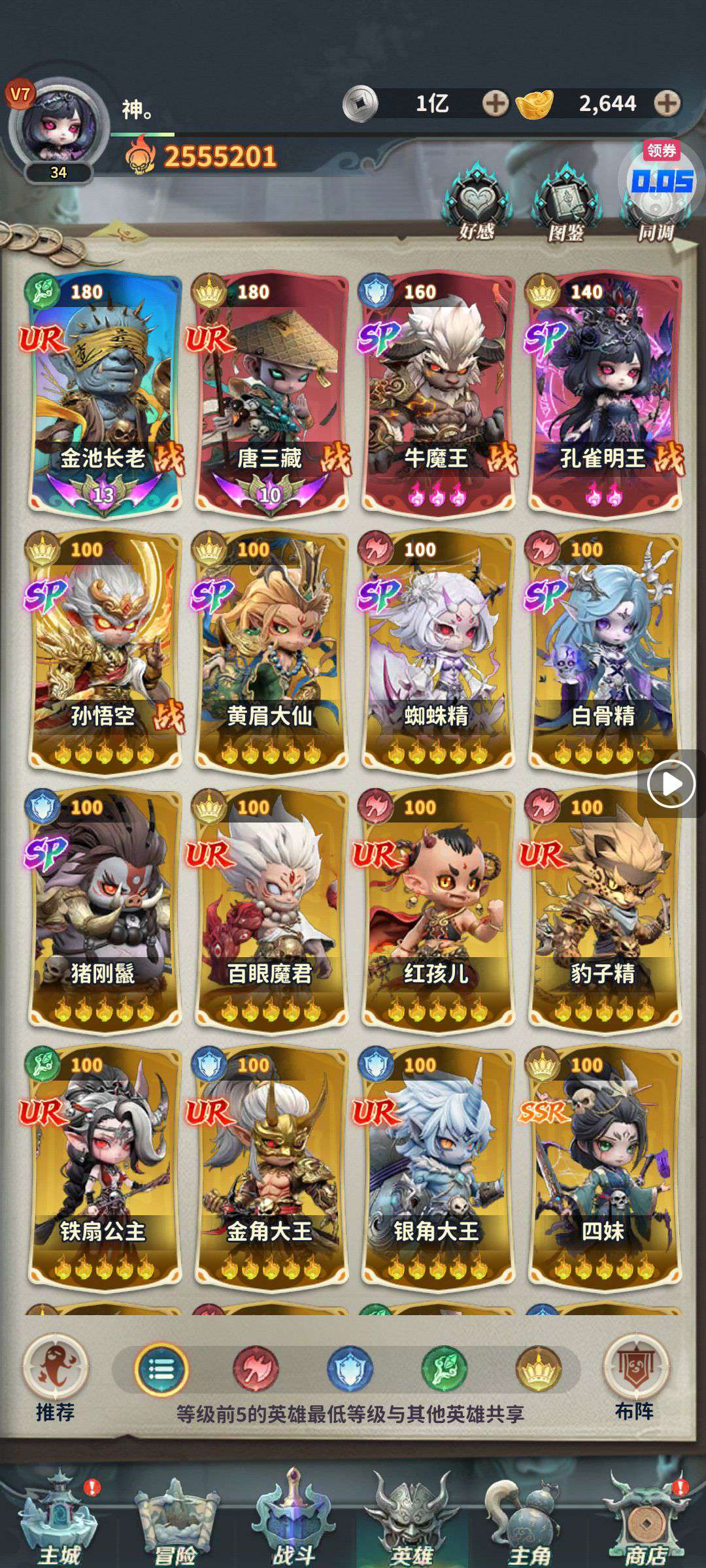Add more silver coins
706x1568 pixels.
point(495,103)
